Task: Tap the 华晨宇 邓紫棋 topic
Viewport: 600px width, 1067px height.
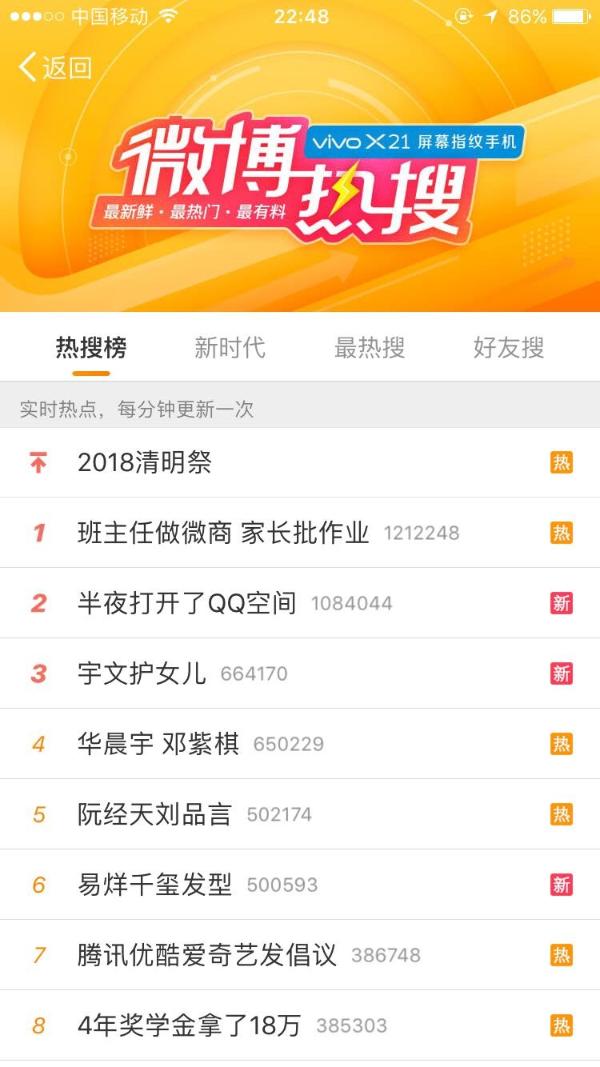Action: [x=158, y=744]
